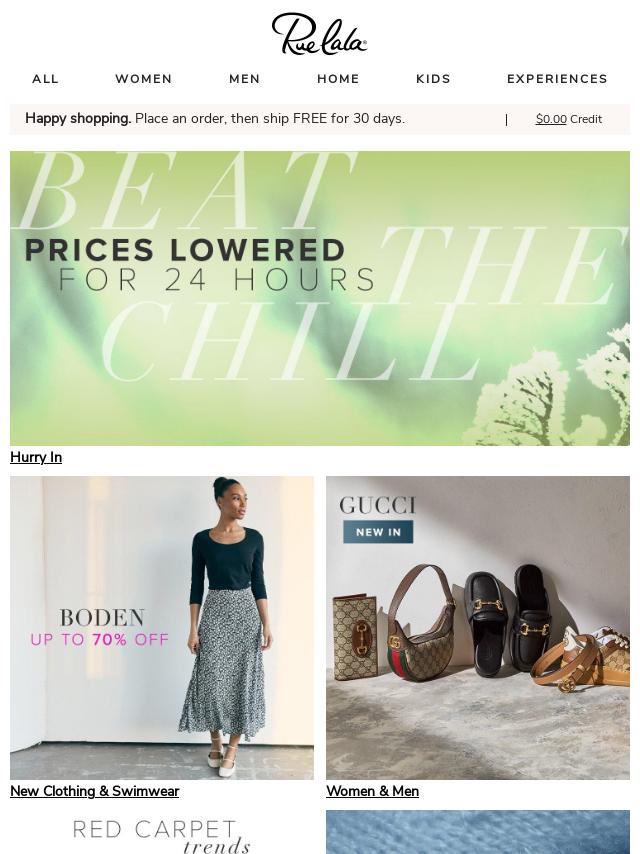Select the MEN category
Image resolution: width=640 pixels, height=854 pixels.
(244, 79)
